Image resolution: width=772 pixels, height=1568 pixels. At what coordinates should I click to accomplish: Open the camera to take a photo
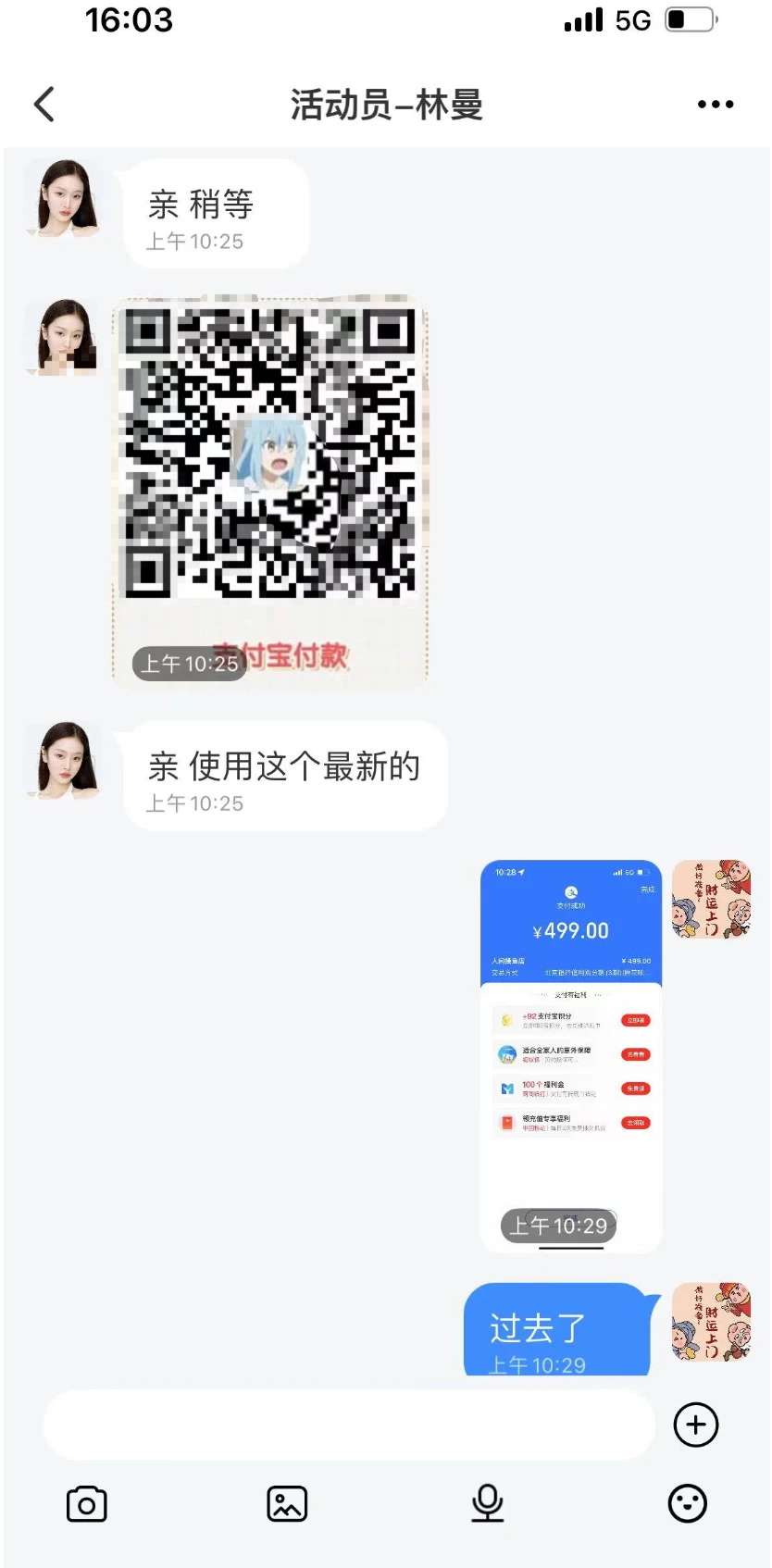(87, 1504)
